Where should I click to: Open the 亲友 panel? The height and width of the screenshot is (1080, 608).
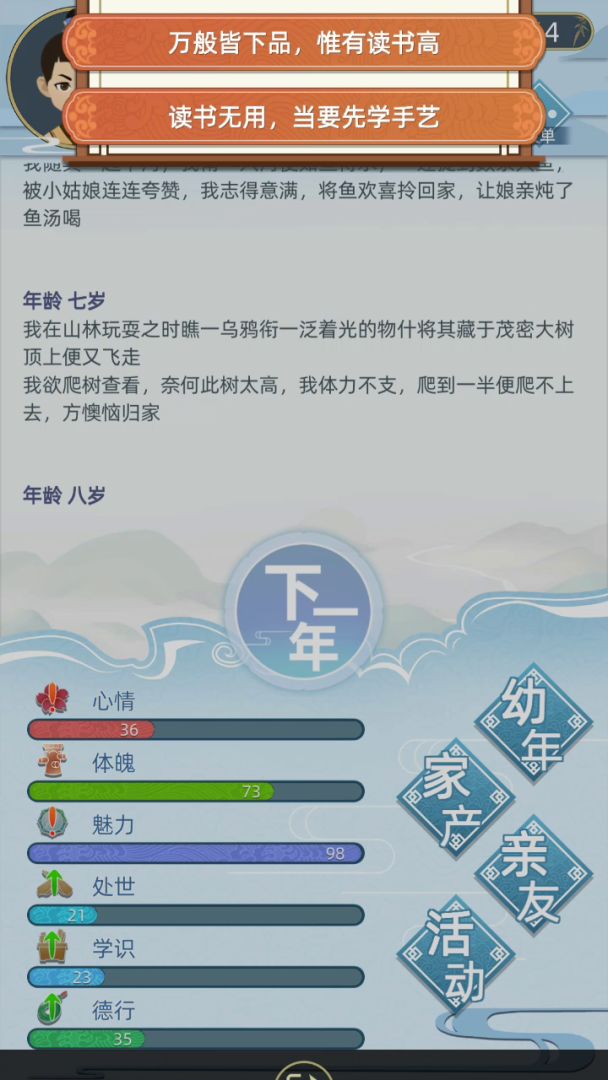(533, 873)
